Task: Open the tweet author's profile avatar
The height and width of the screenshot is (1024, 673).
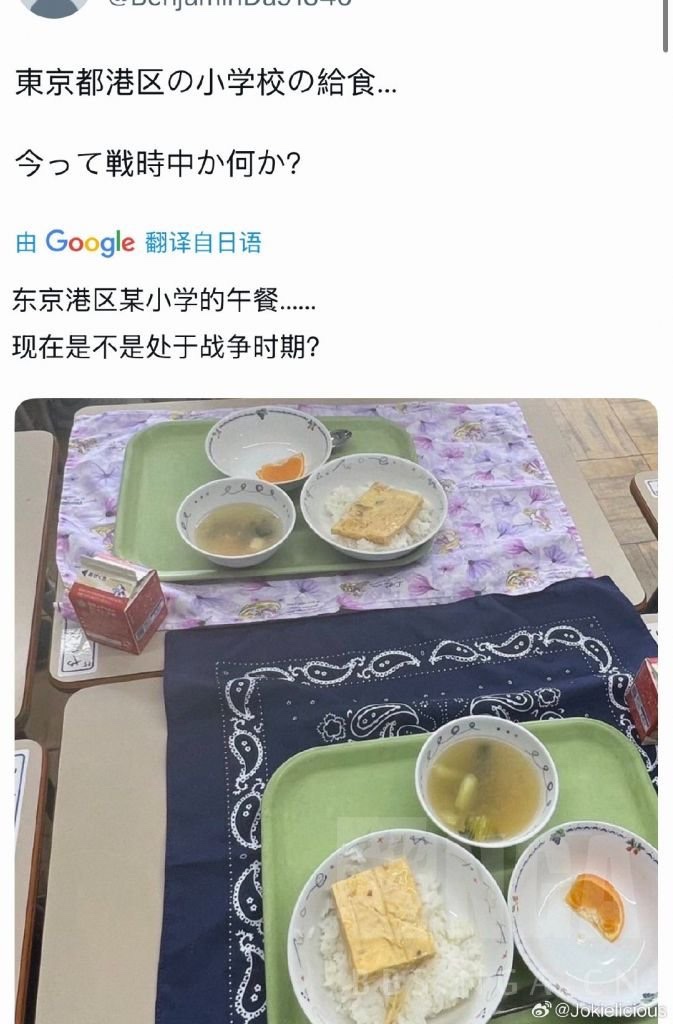Action: 55,6
